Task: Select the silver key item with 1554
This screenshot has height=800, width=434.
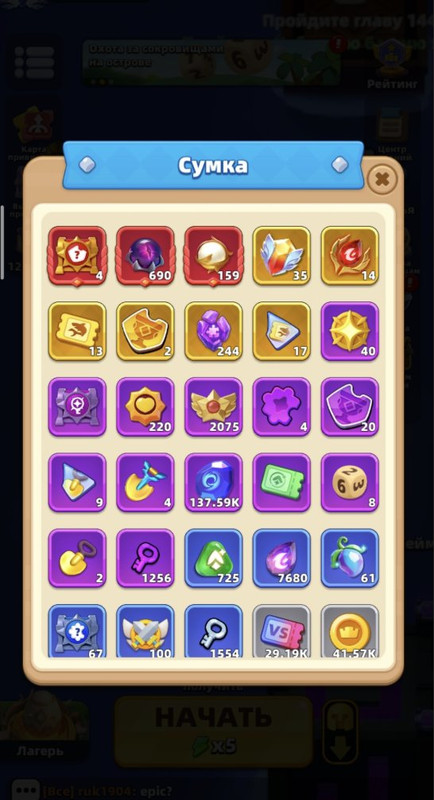Action: pos(214,631)
